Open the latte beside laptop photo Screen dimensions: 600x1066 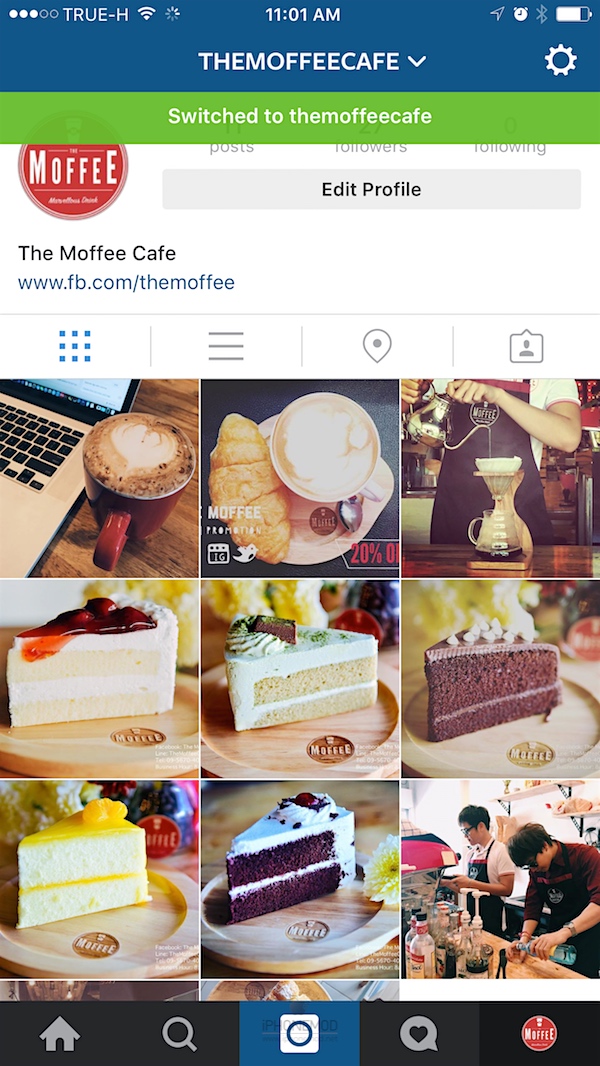[x=99, y=478]
